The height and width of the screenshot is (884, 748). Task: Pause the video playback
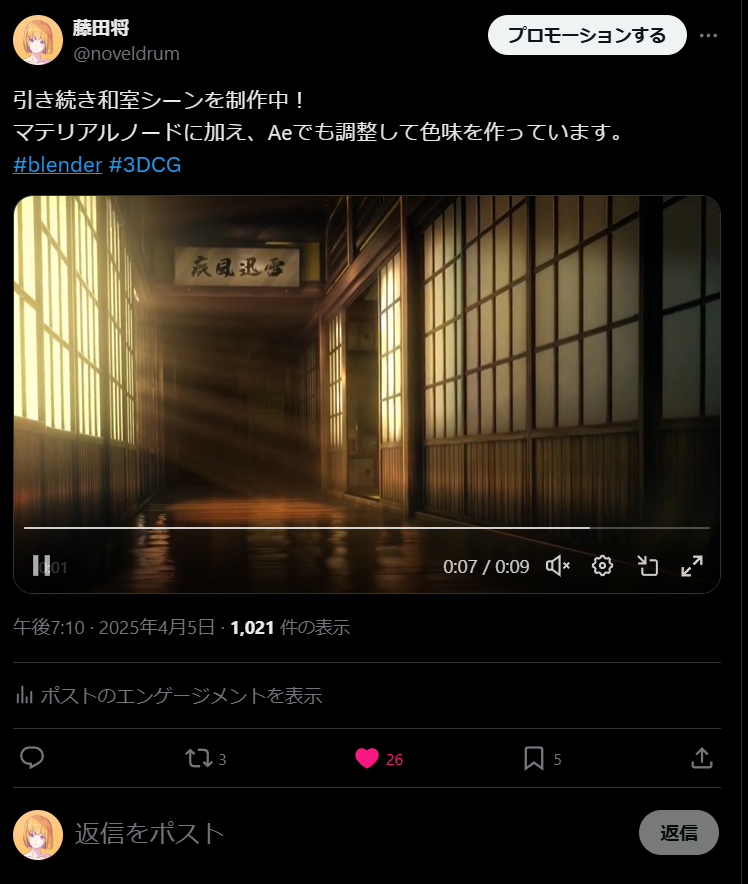(x=41, y=566)
